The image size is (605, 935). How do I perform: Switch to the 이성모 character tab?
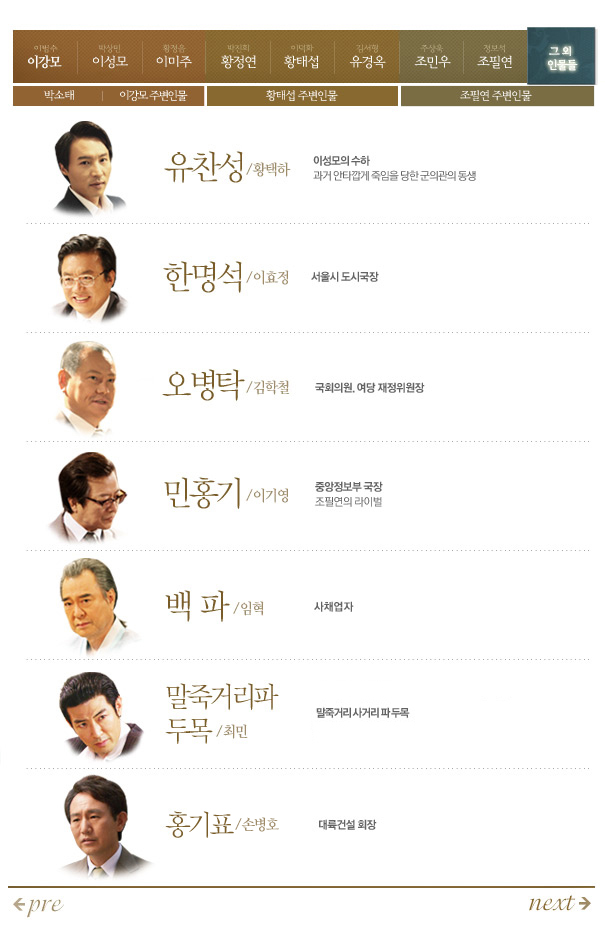[x=109, y=56]
